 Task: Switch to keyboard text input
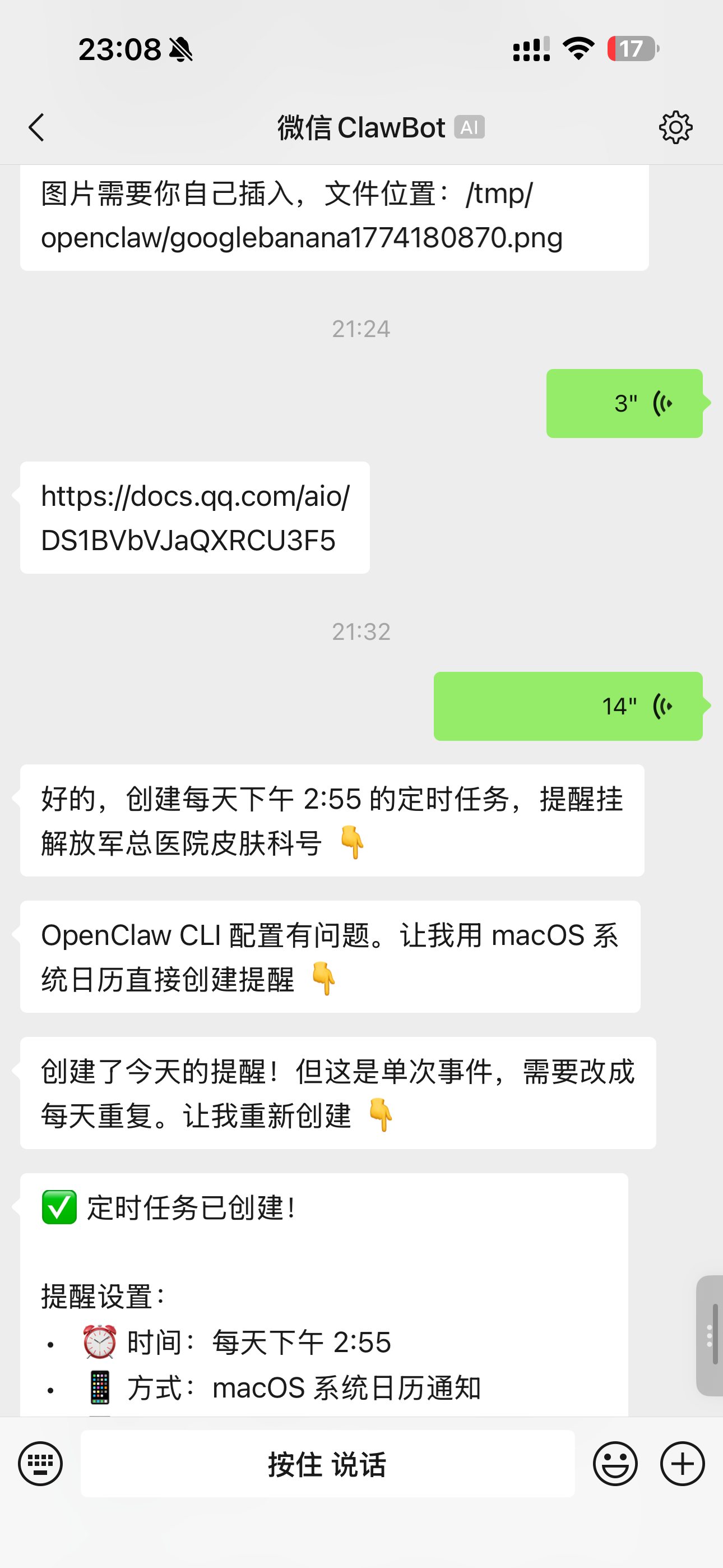[x=40, y=1464]
